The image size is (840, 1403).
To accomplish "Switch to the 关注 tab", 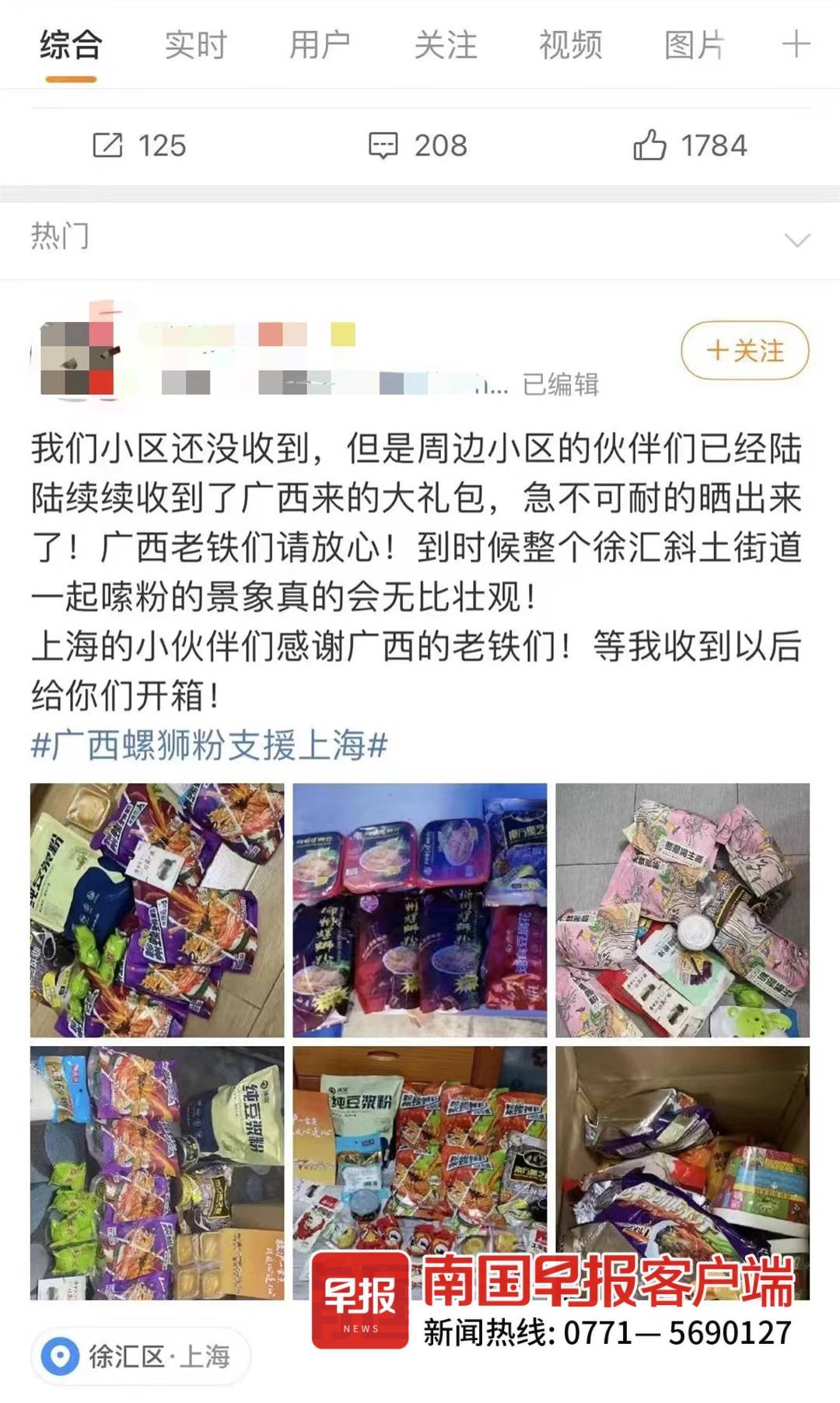I will (445, 45).
